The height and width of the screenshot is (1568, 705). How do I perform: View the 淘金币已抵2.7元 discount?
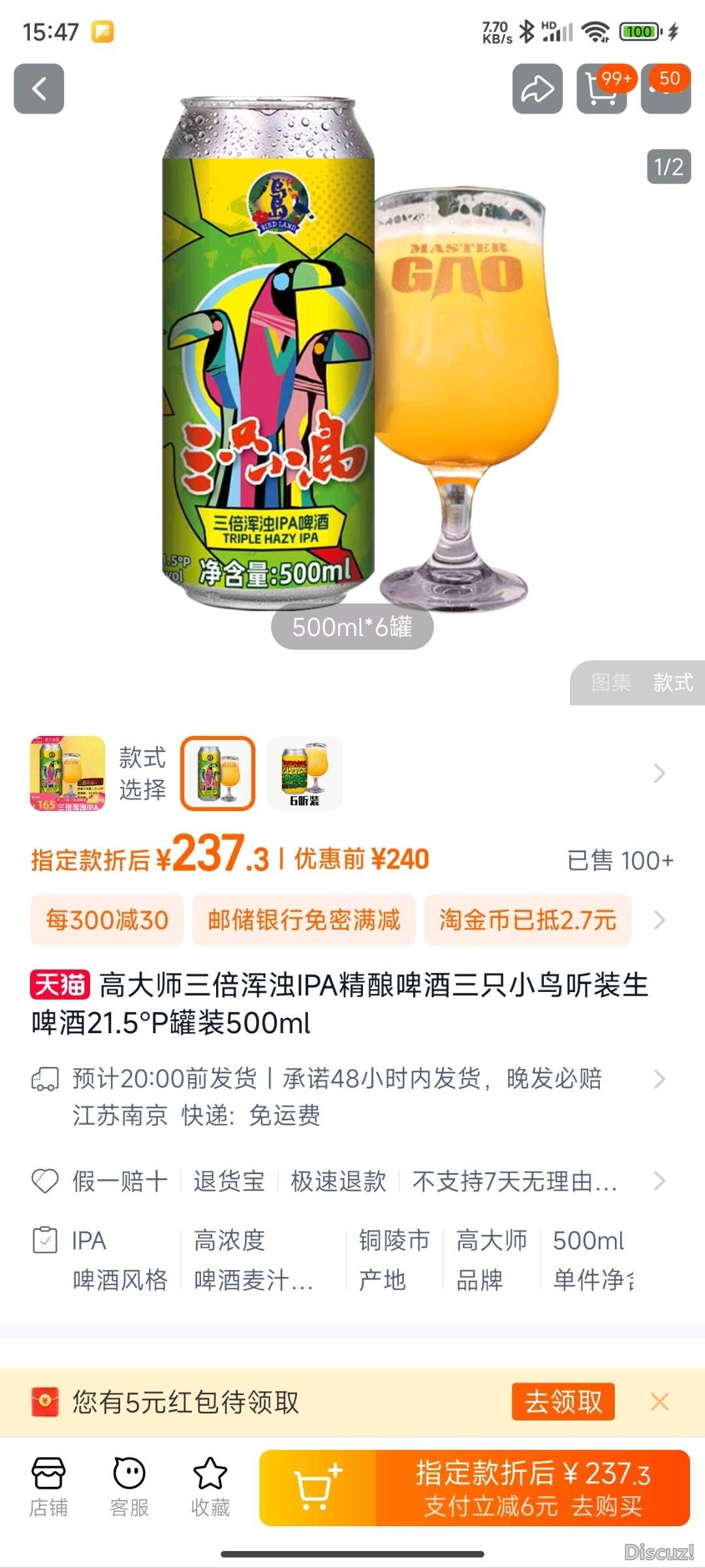(527, 920)
